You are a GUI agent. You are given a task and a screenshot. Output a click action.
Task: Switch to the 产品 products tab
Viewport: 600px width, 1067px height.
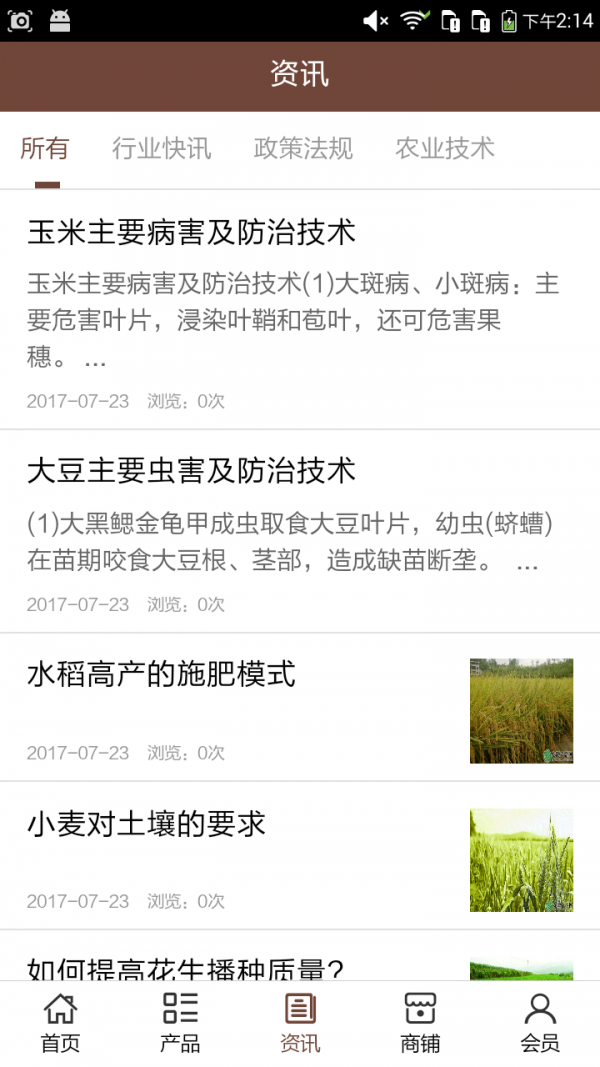click(180, 1022)
